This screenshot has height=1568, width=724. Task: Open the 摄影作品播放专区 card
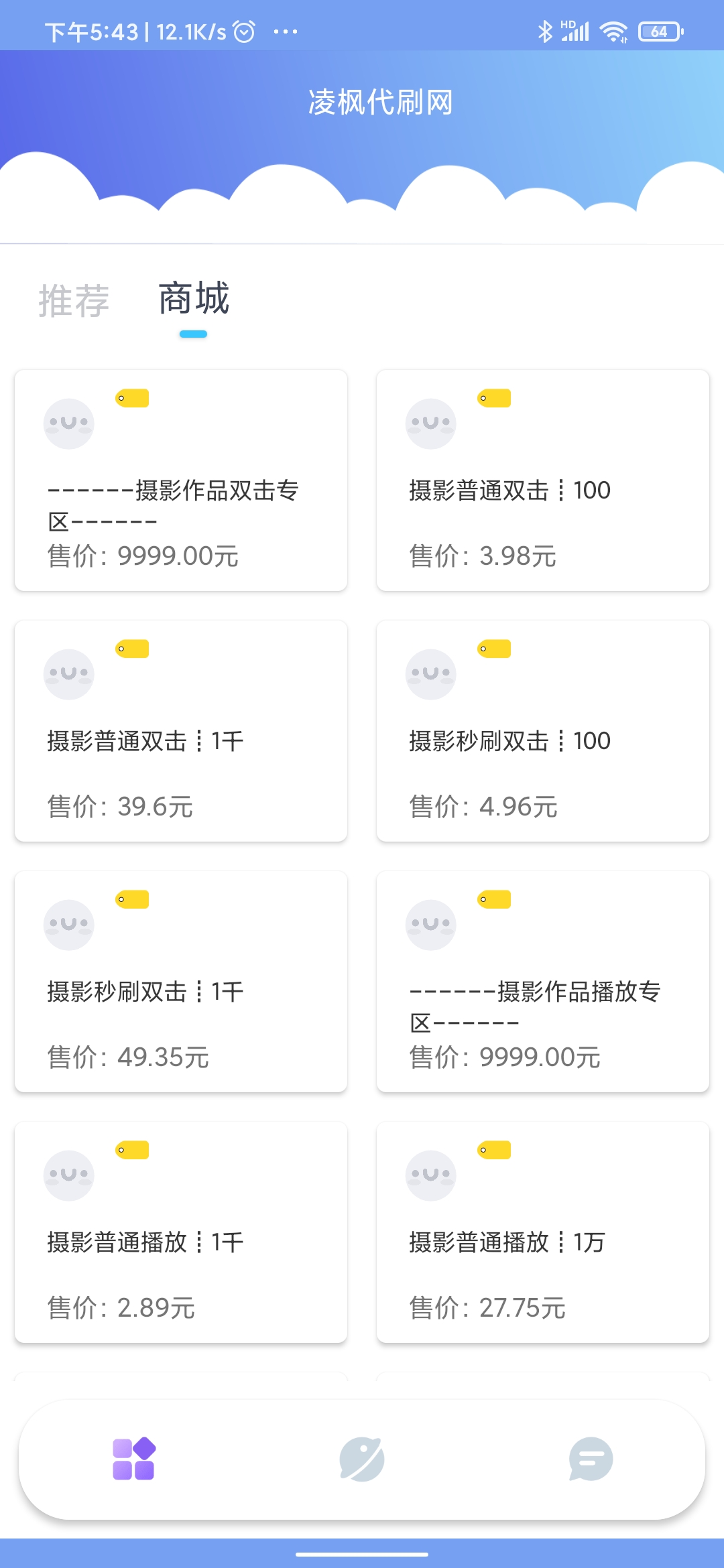pos(543,982)
